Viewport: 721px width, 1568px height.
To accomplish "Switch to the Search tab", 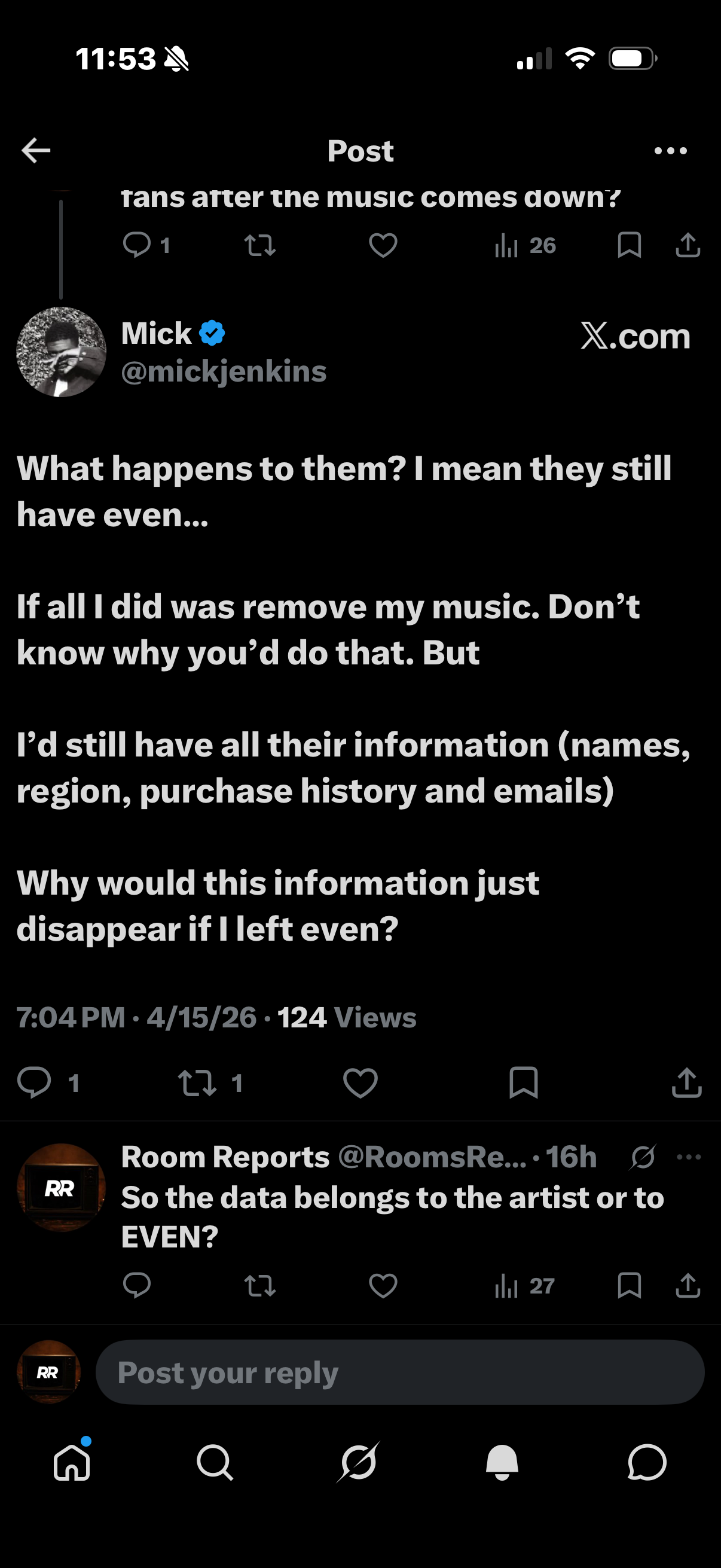I will (x=215, y=1462).
